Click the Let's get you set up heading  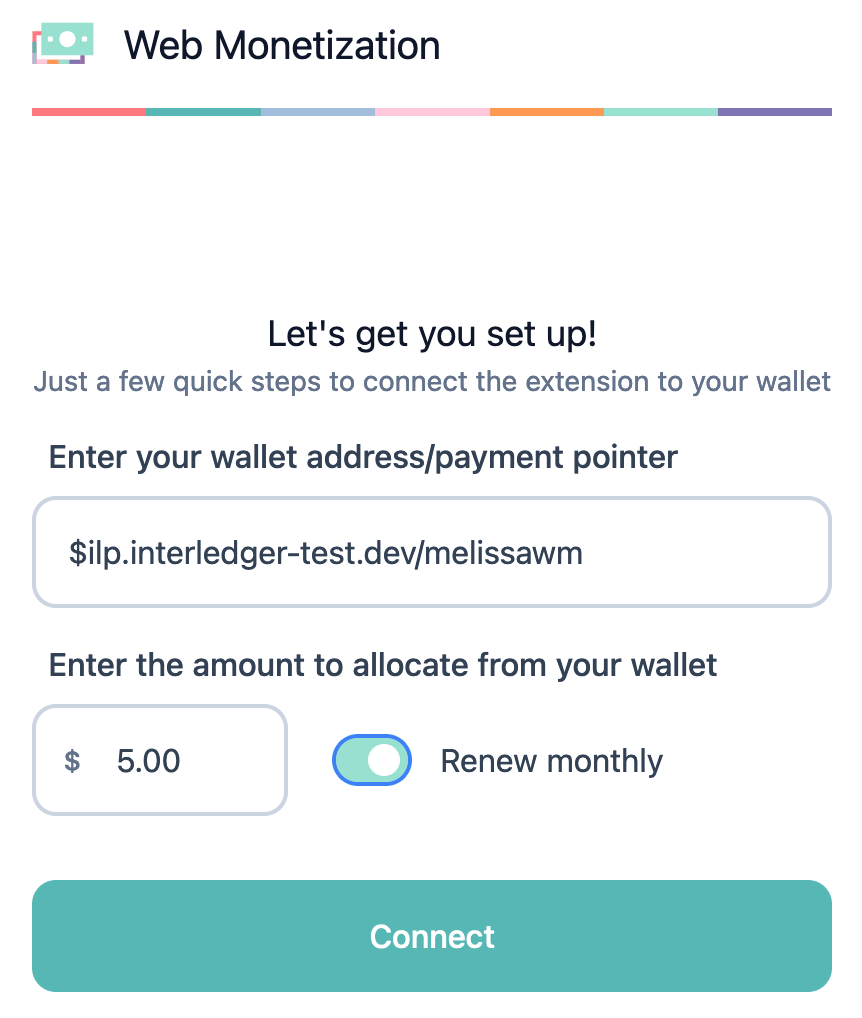pyautogui.click(x=431, y=333)
